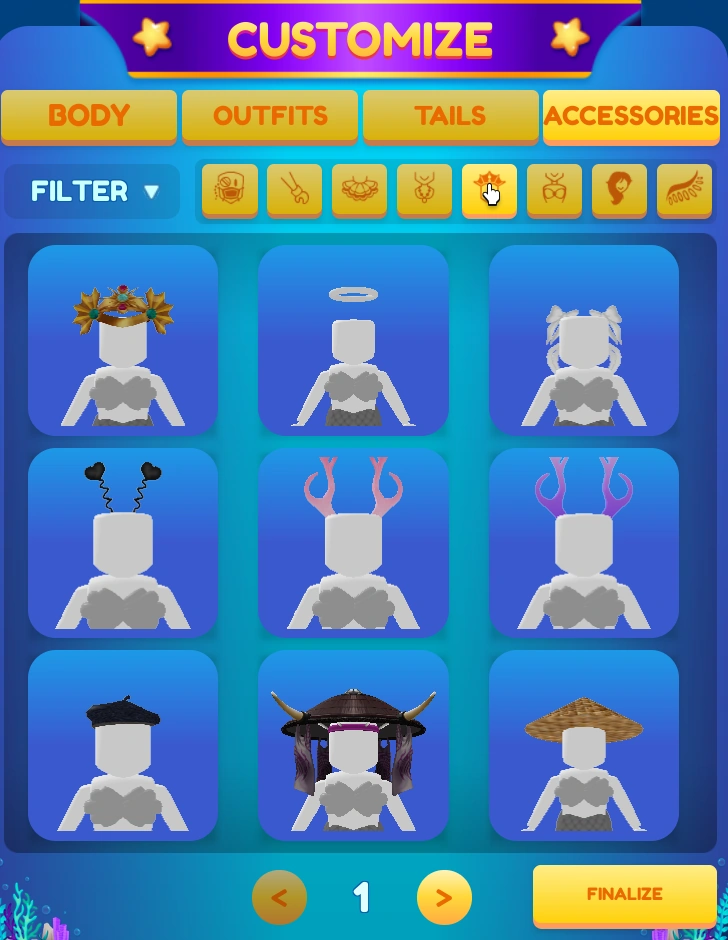728x940 pixels.
Task: Switch to the Body tab
Action: click(x=89, y=116)
